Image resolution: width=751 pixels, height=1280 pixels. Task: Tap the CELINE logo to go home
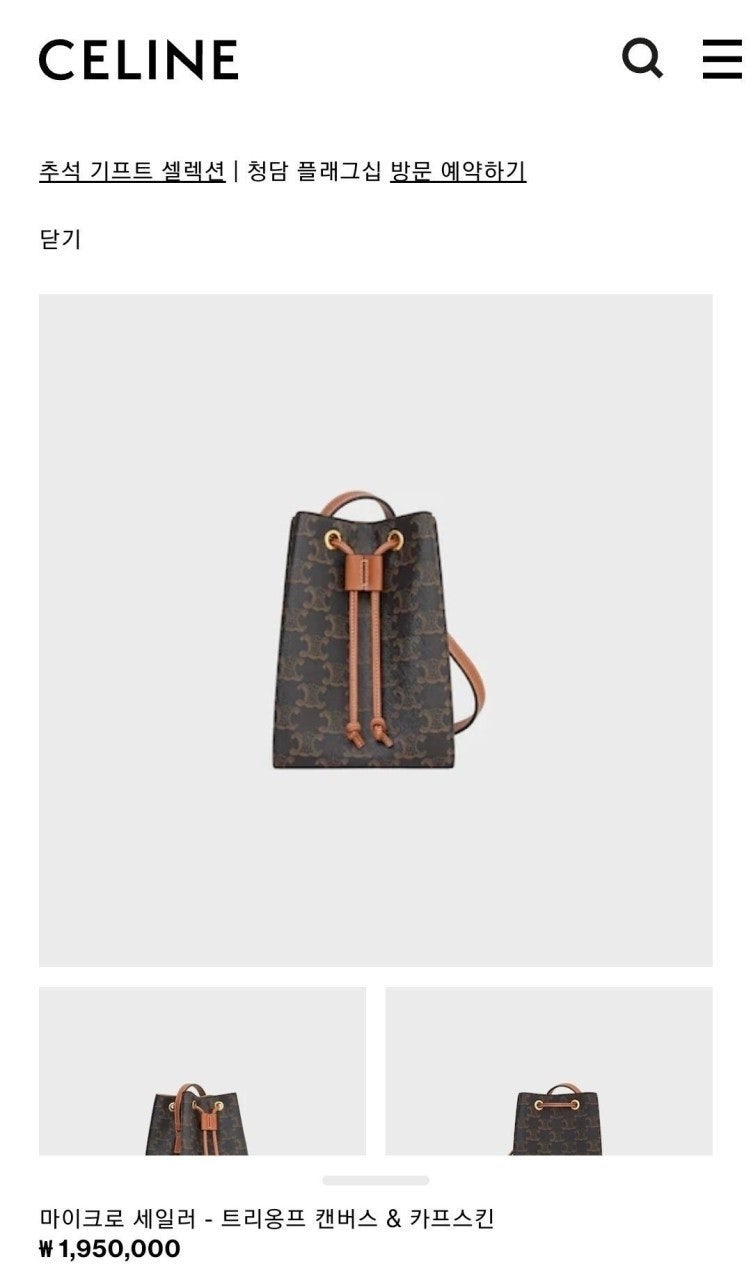pyautogui.click(x=139, y=60)
